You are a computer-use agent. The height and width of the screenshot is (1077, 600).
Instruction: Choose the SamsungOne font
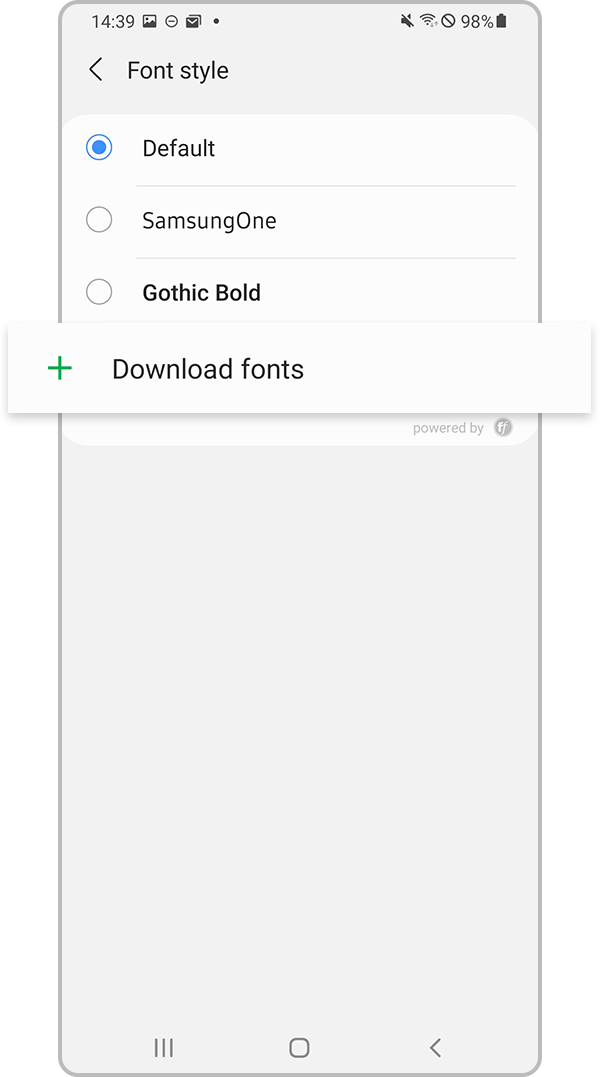pos(99,220)
